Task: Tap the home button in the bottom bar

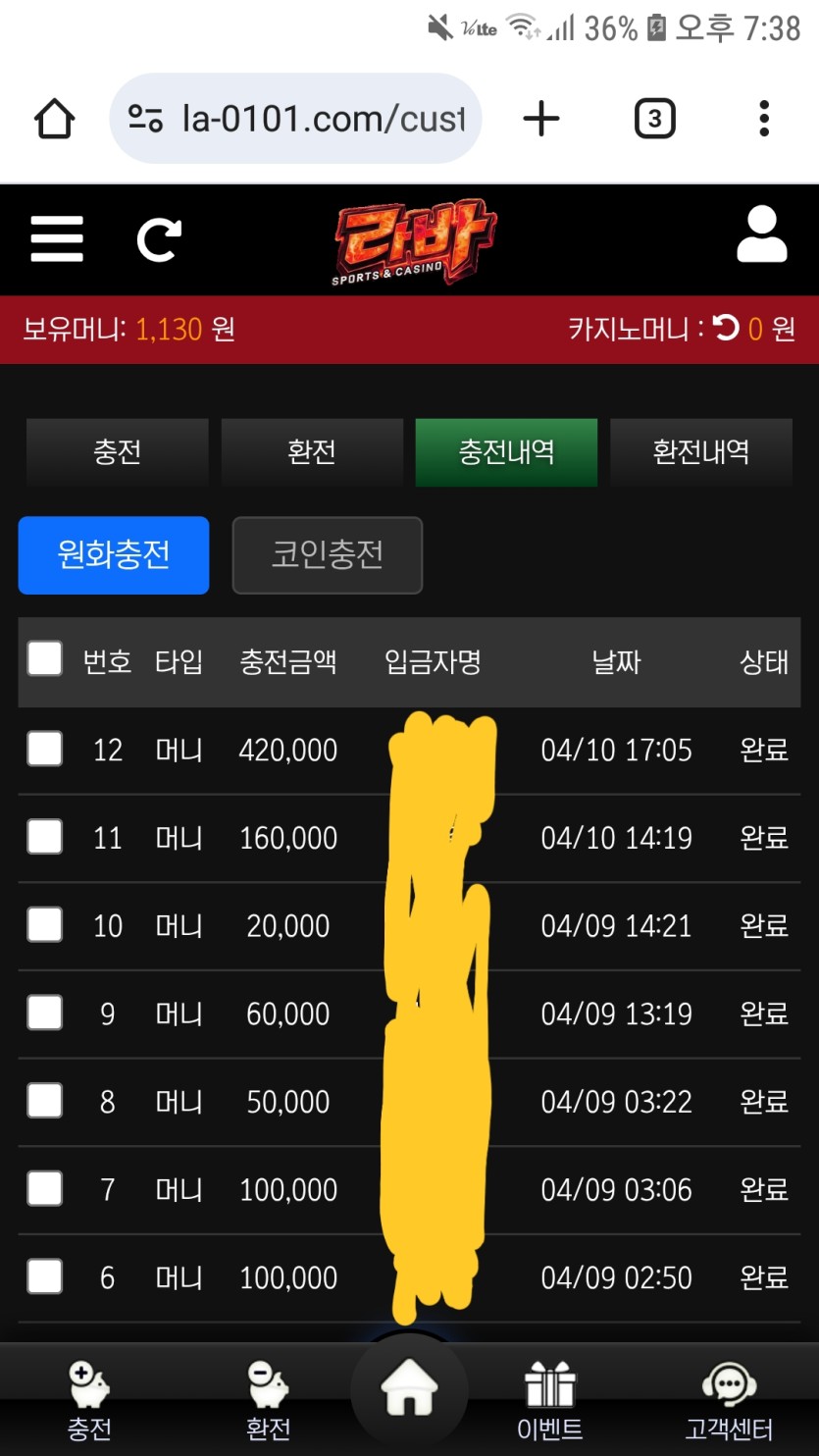Action: (409, 1391)
